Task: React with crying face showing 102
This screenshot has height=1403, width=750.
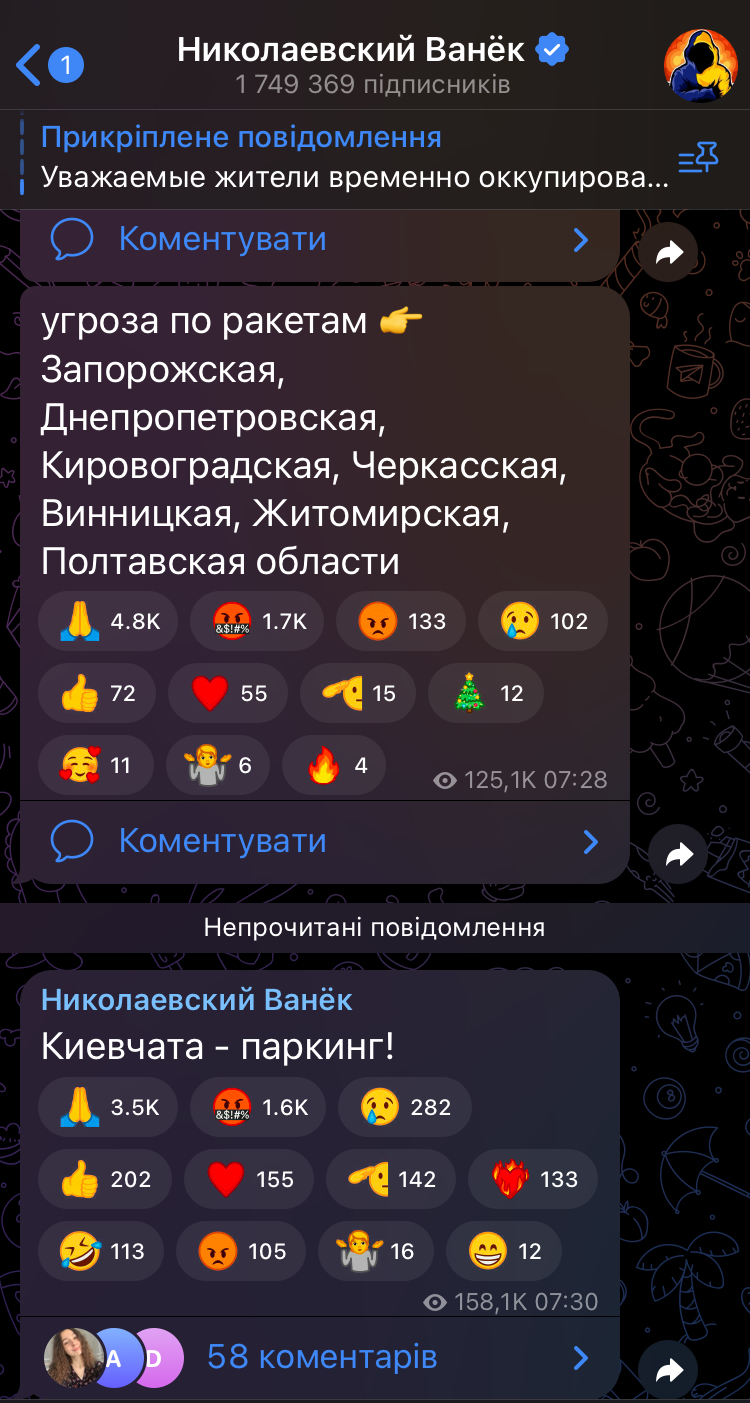Action: click(x=543, y=621)
